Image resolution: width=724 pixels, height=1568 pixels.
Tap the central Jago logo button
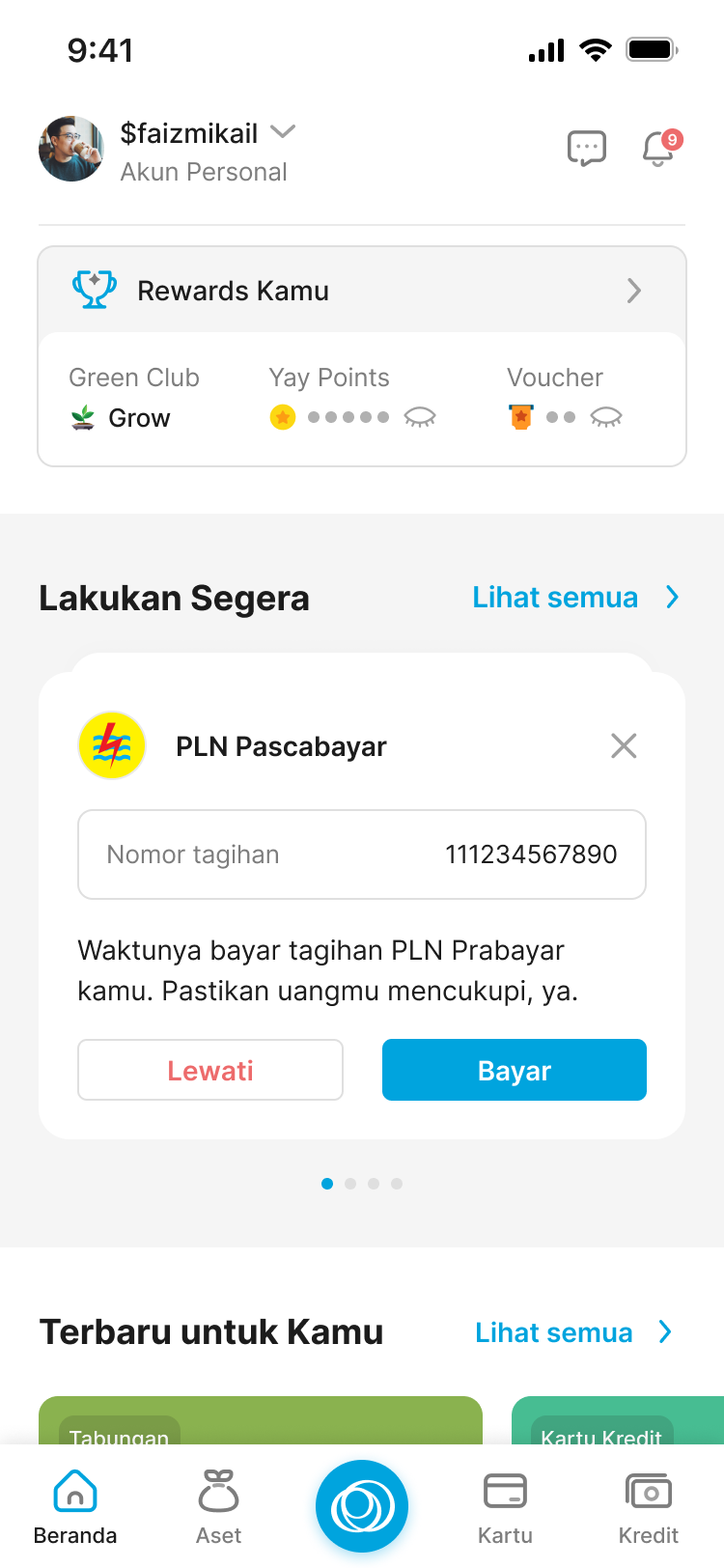[361, 1504]
